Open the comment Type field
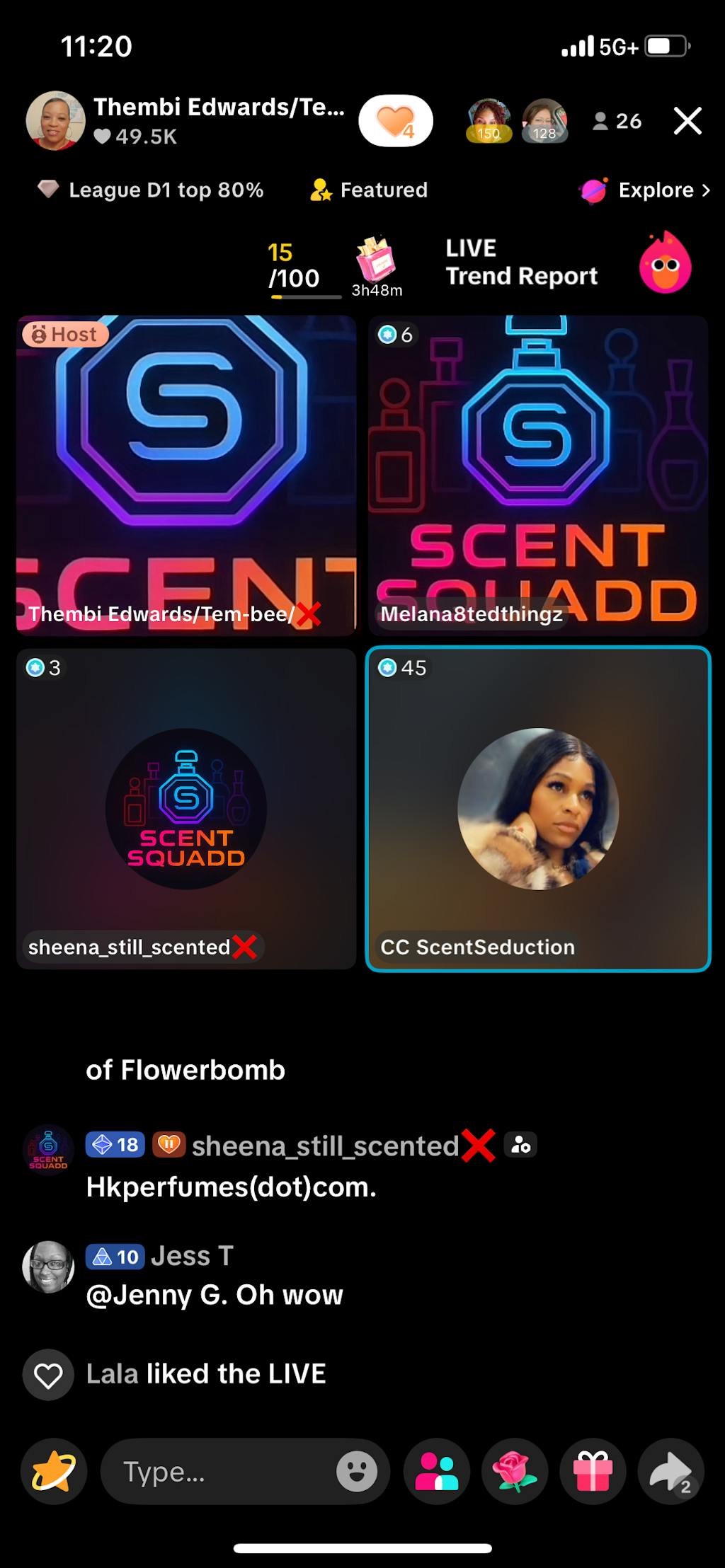The image size is (725, 1568). [x=219, y=1472]
